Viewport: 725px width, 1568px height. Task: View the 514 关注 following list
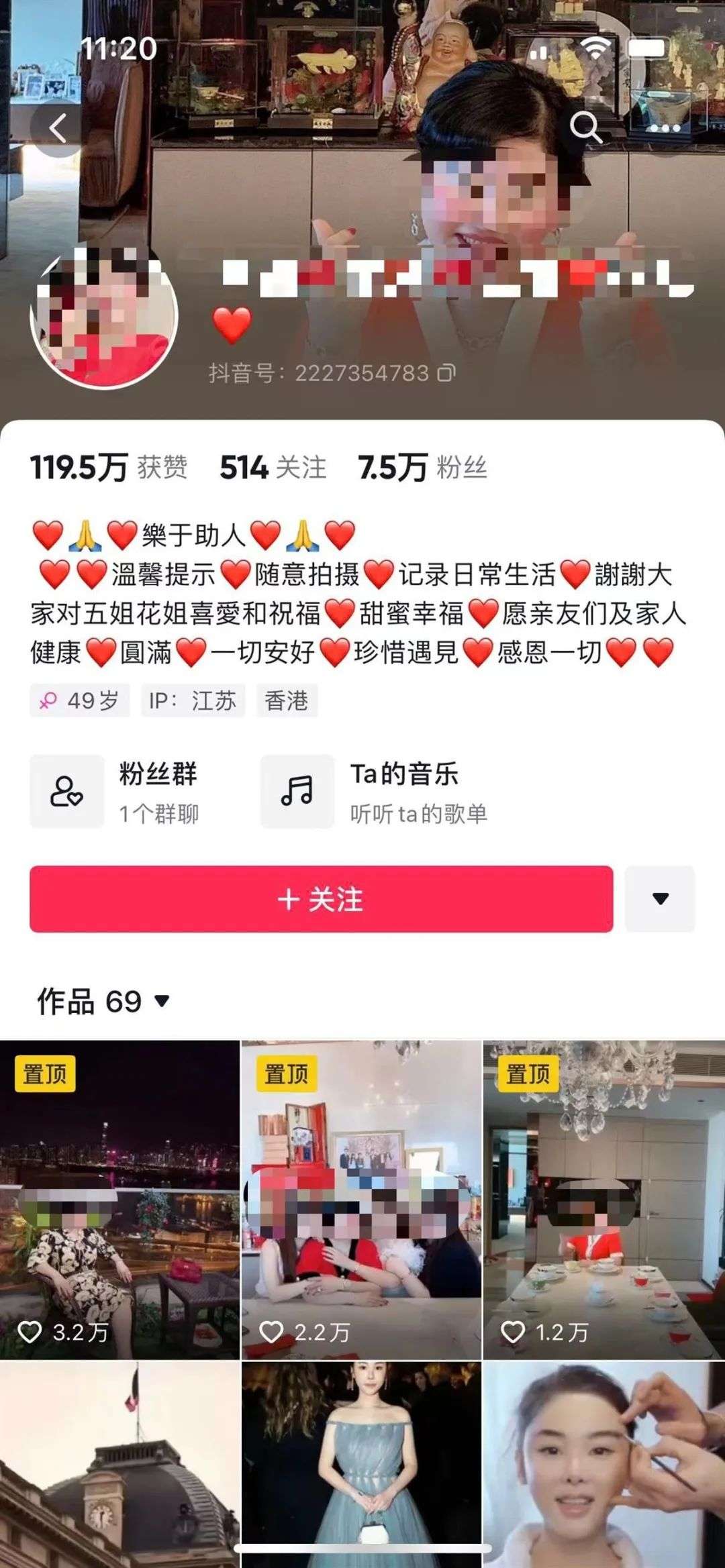coord(273,467)
